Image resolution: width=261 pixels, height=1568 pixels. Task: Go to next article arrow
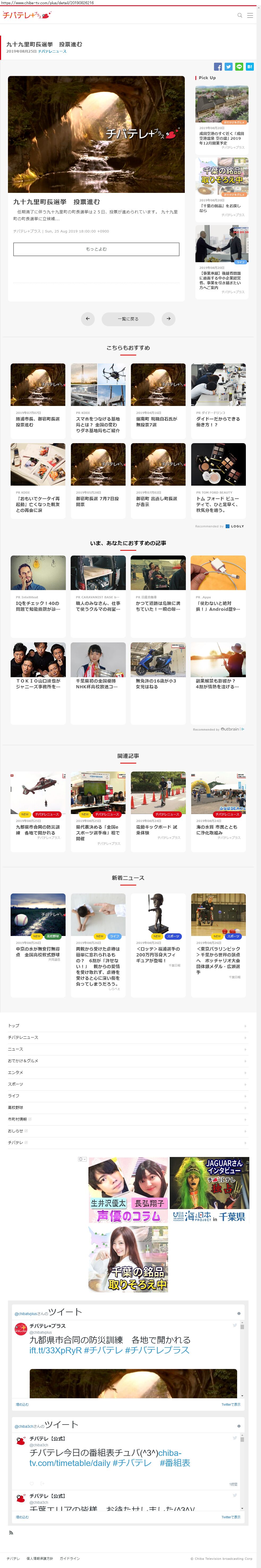tap(169, 318)
